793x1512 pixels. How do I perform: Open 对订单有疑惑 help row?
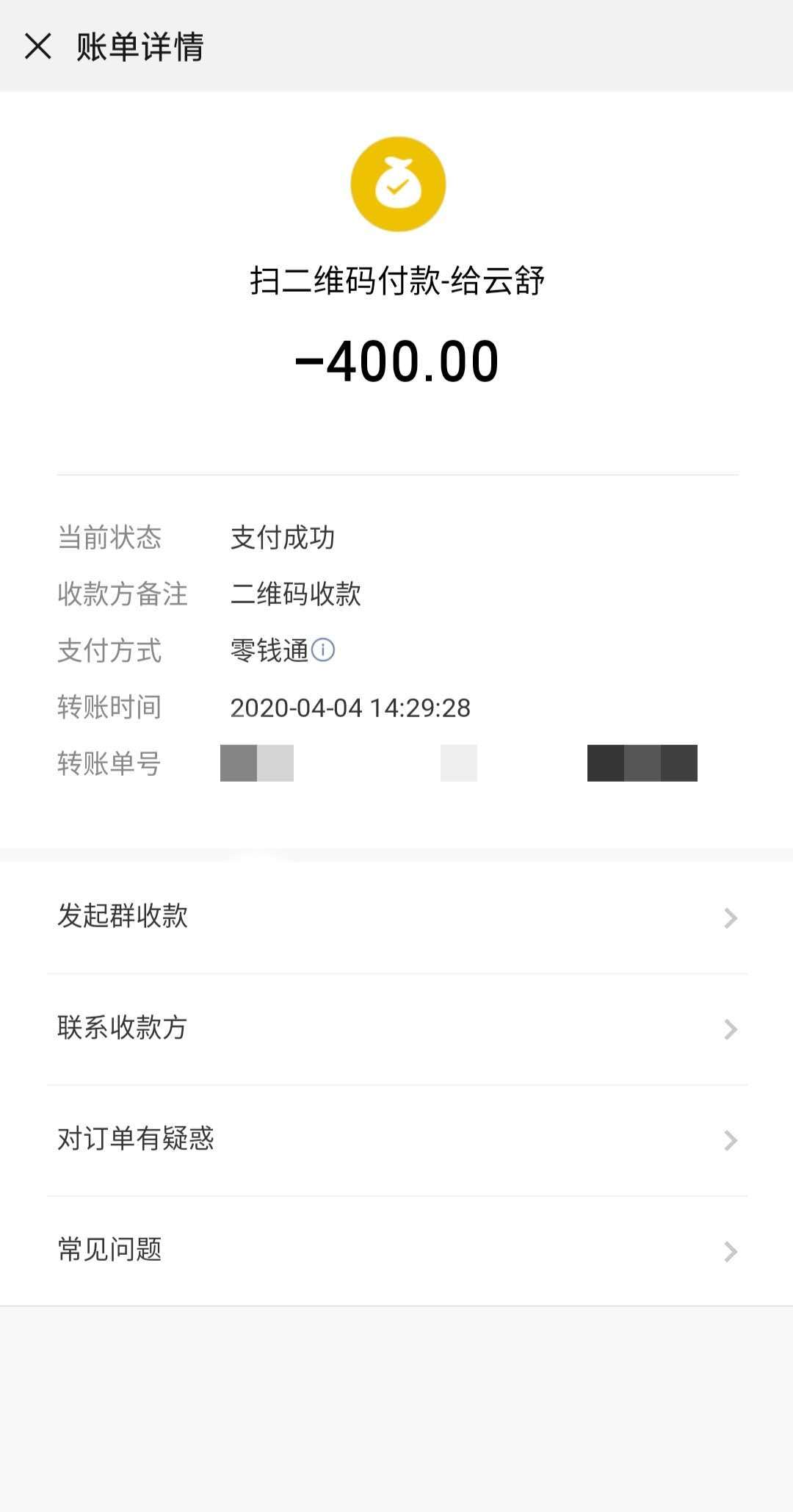pos(396,1140)
